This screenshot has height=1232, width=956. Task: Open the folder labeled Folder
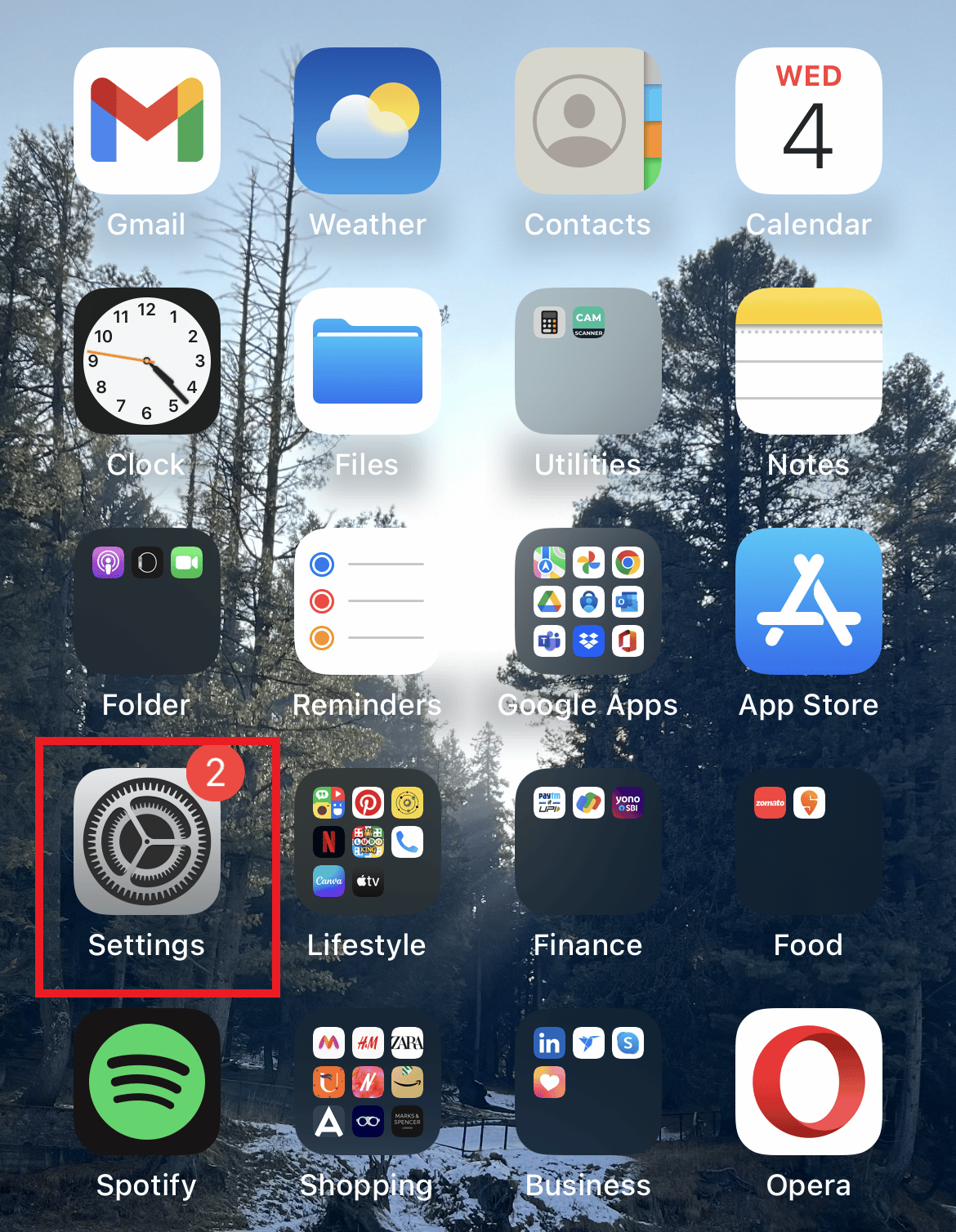pos(146,602)
